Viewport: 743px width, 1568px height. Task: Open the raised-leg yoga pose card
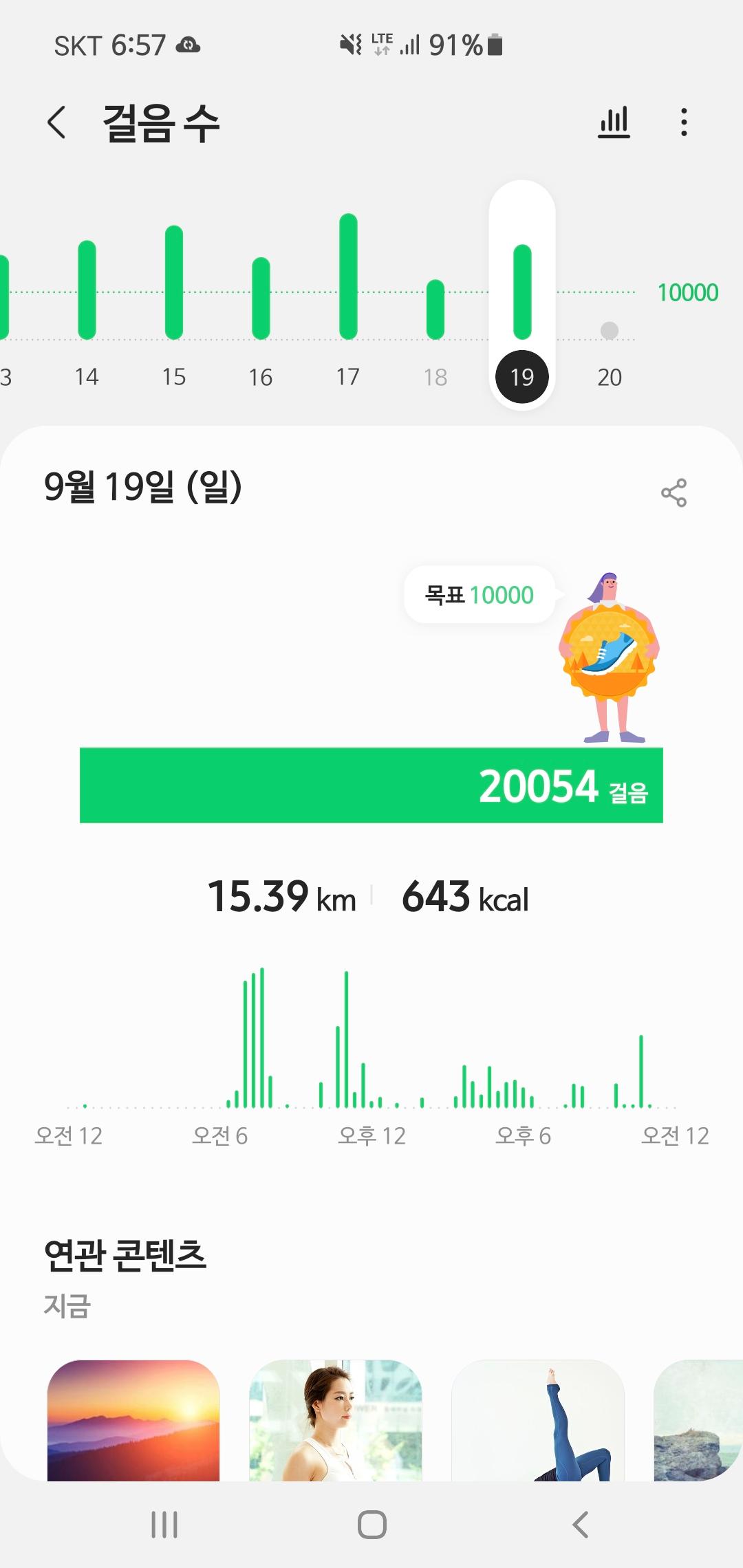tap(537, 1419)
